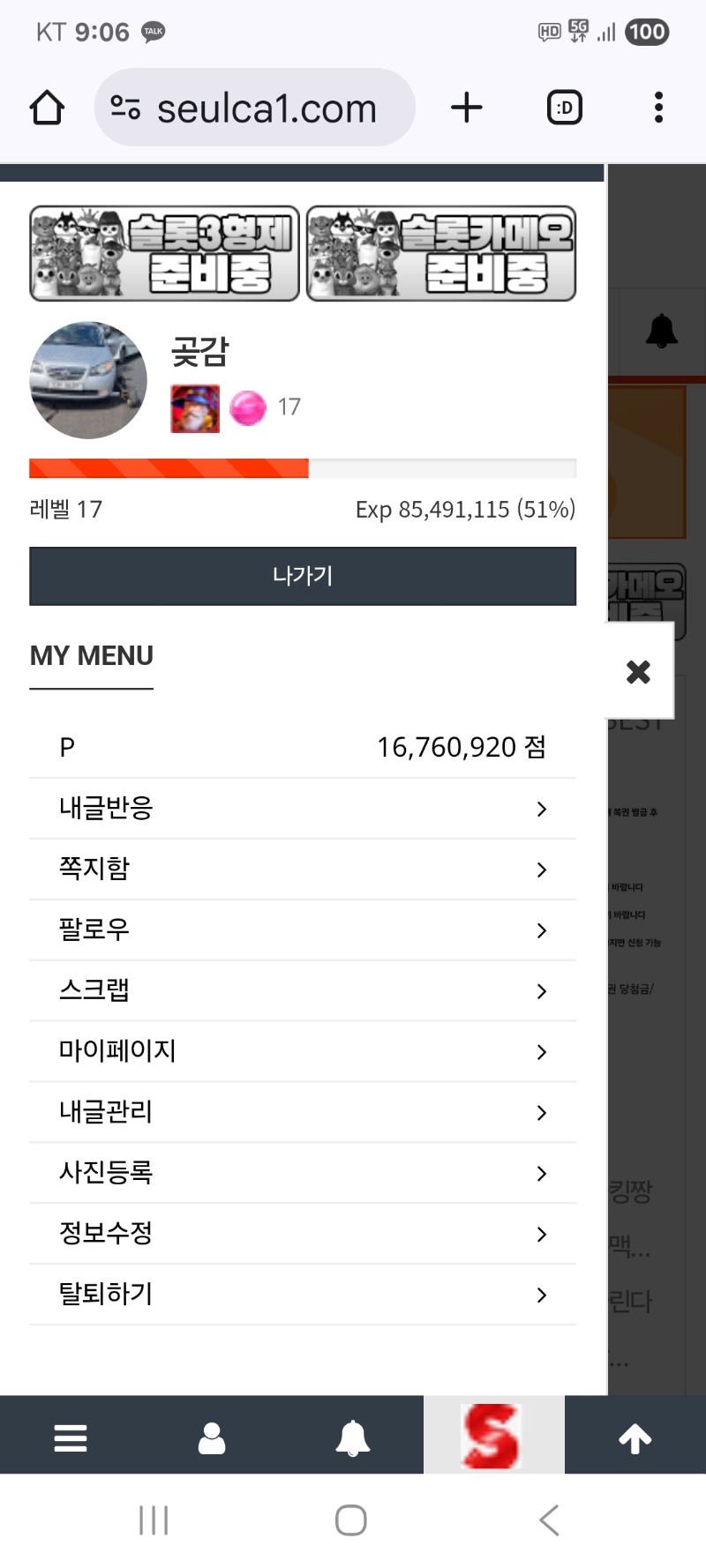Close the side menu panel
706x1568 pixels.
coord(638,672)
